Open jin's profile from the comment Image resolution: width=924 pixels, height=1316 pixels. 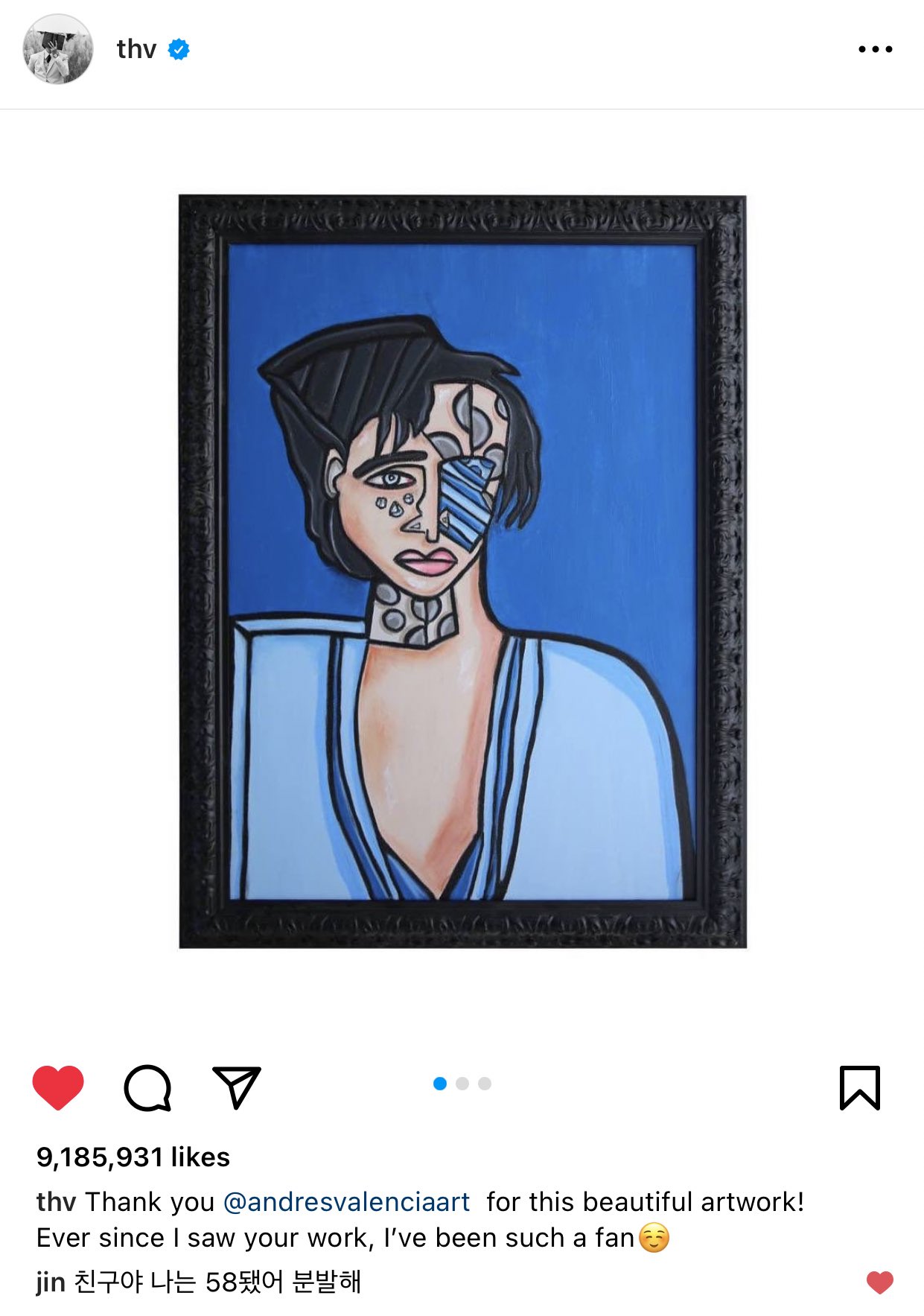pyautogui.click(x=51, y=1282)
